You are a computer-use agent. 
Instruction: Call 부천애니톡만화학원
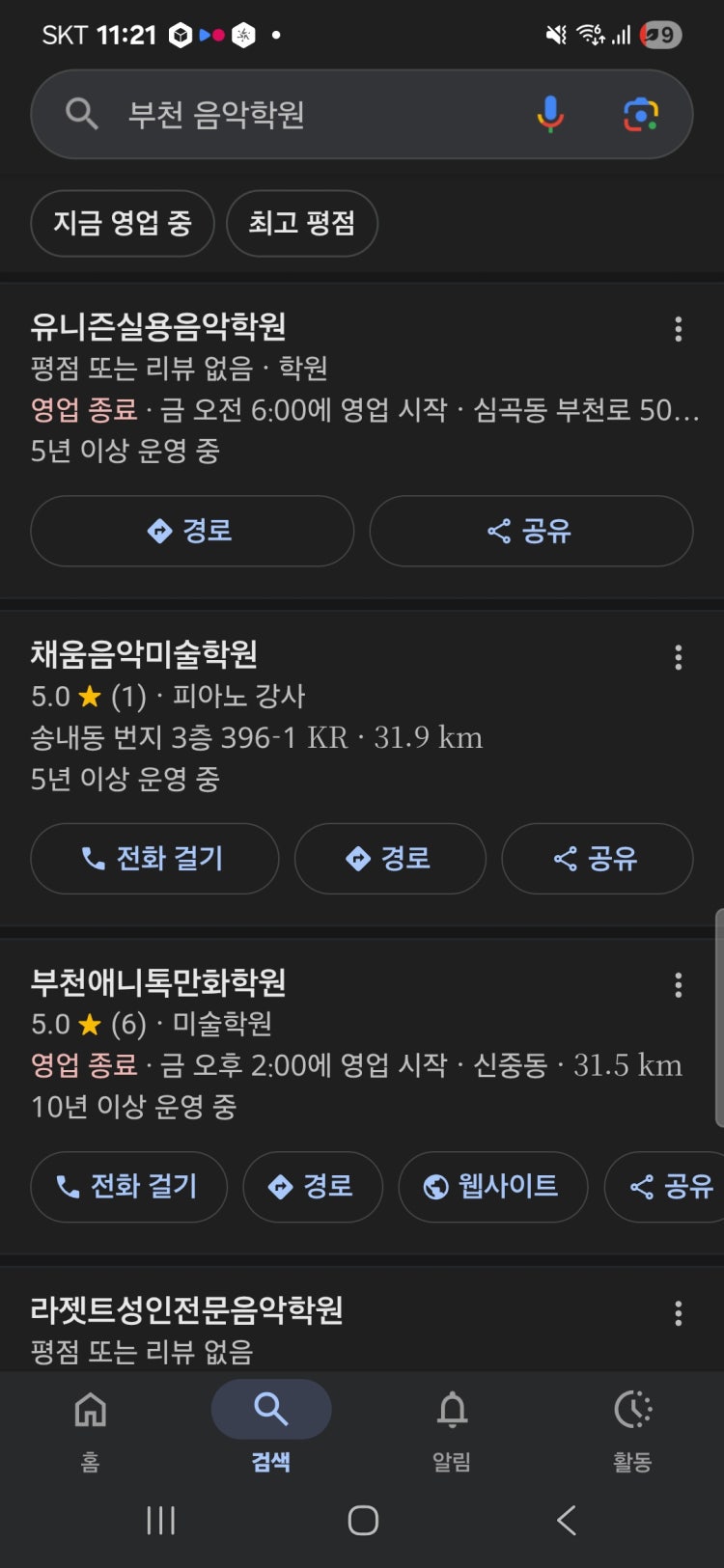click(129, 1187)
